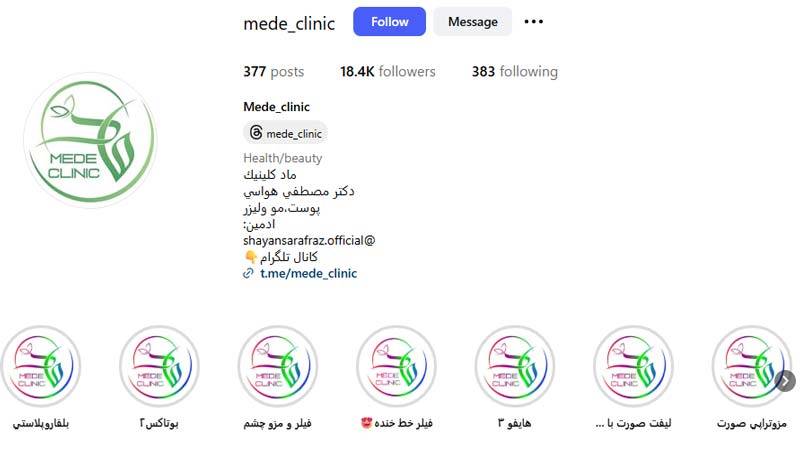Open the t.me/mede_clinic Telegram link
This screenshot has width=800, height=450.
(308, 273)
